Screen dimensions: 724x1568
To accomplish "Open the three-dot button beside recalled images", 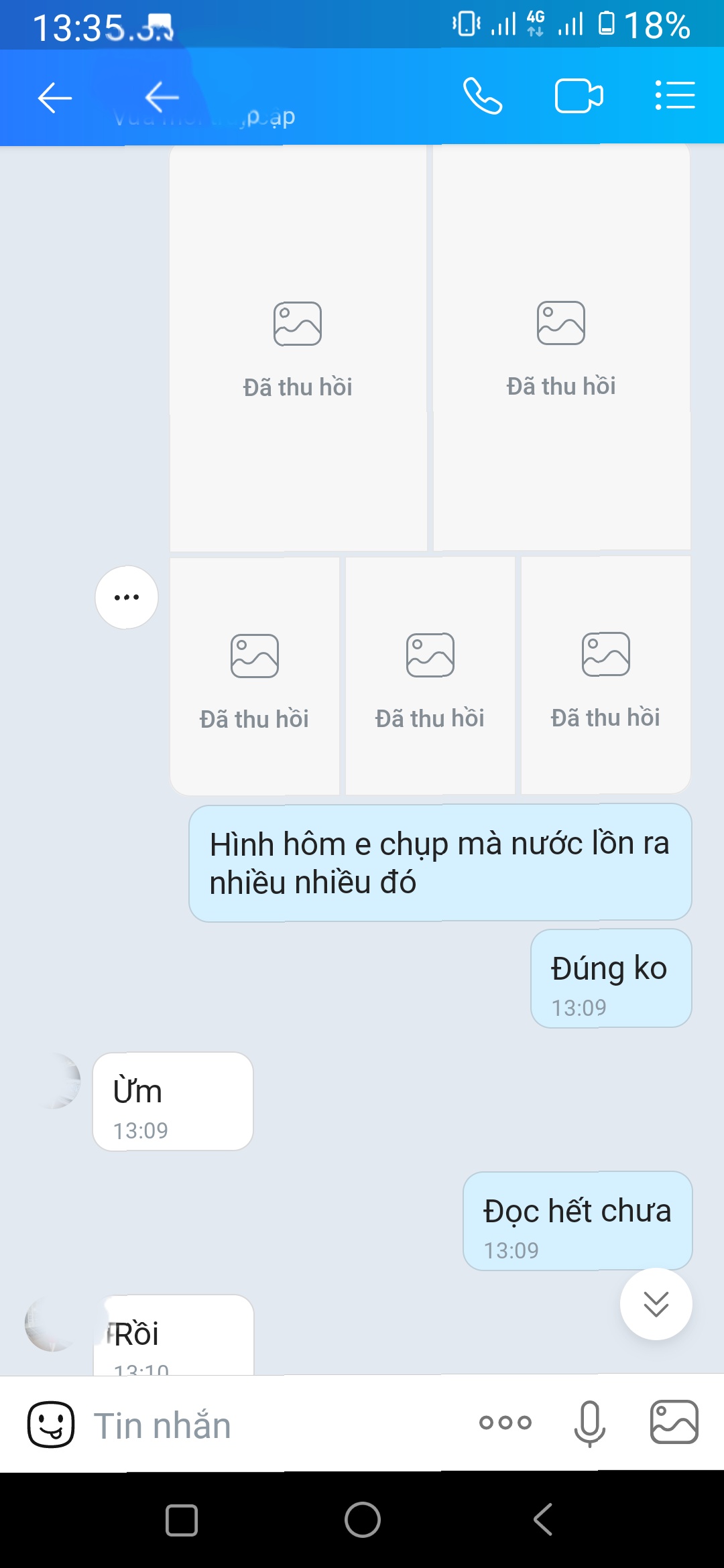I will pos(127,597).
